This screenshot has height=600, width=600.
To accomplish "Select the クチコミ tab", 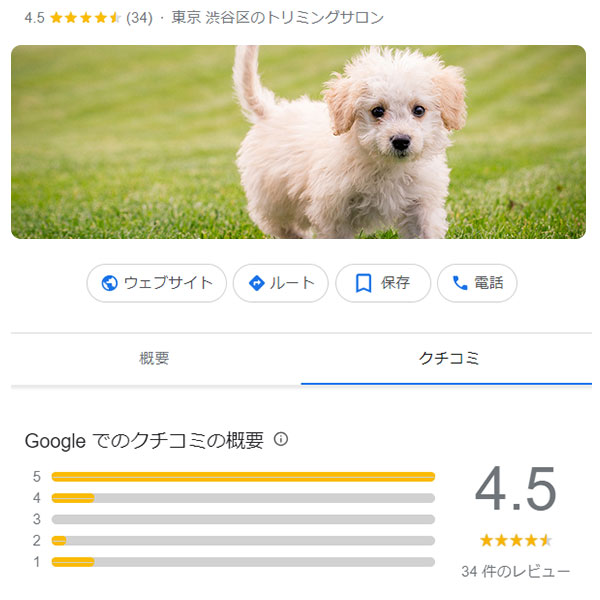I will tap(448, 359).
